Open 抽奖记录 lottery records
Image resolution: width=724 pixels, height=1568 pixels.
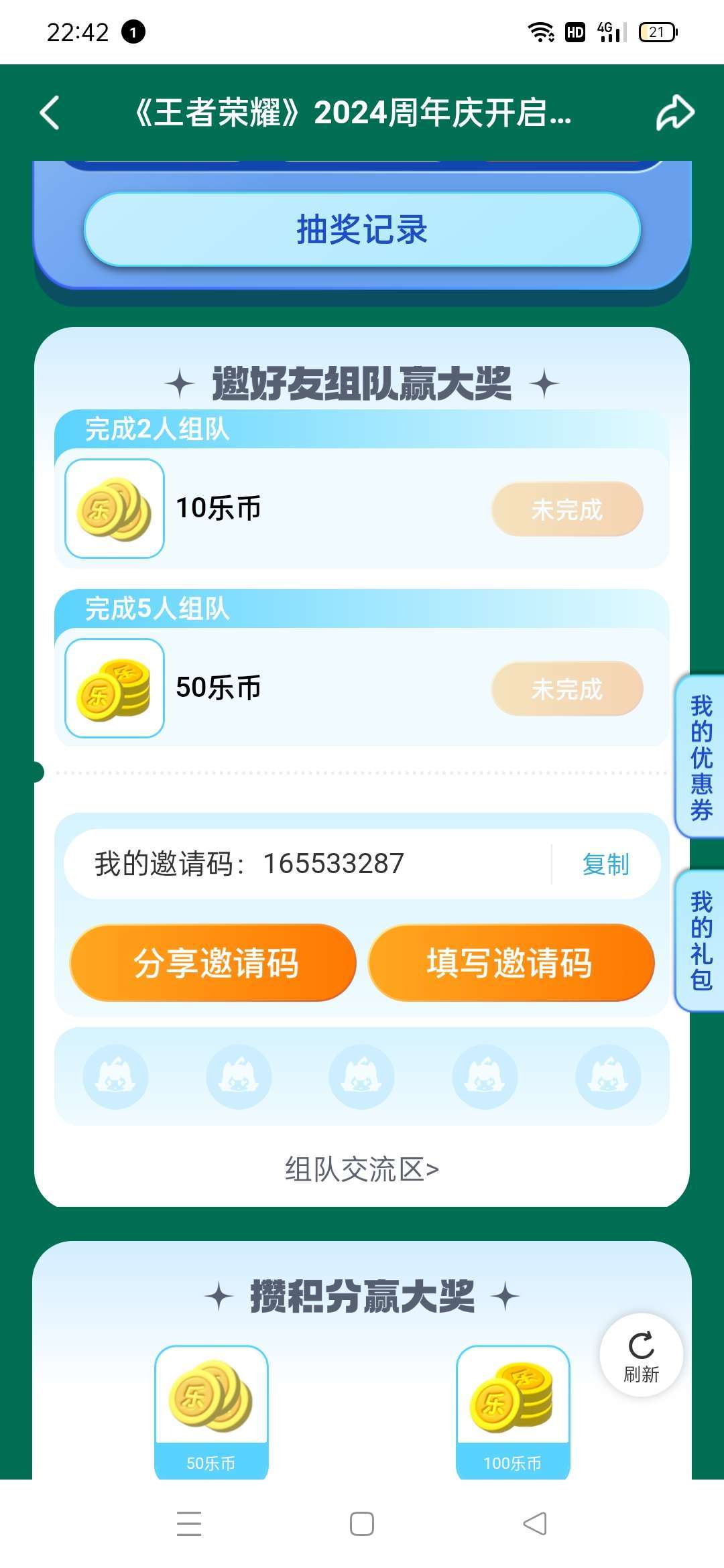[362, 229]
